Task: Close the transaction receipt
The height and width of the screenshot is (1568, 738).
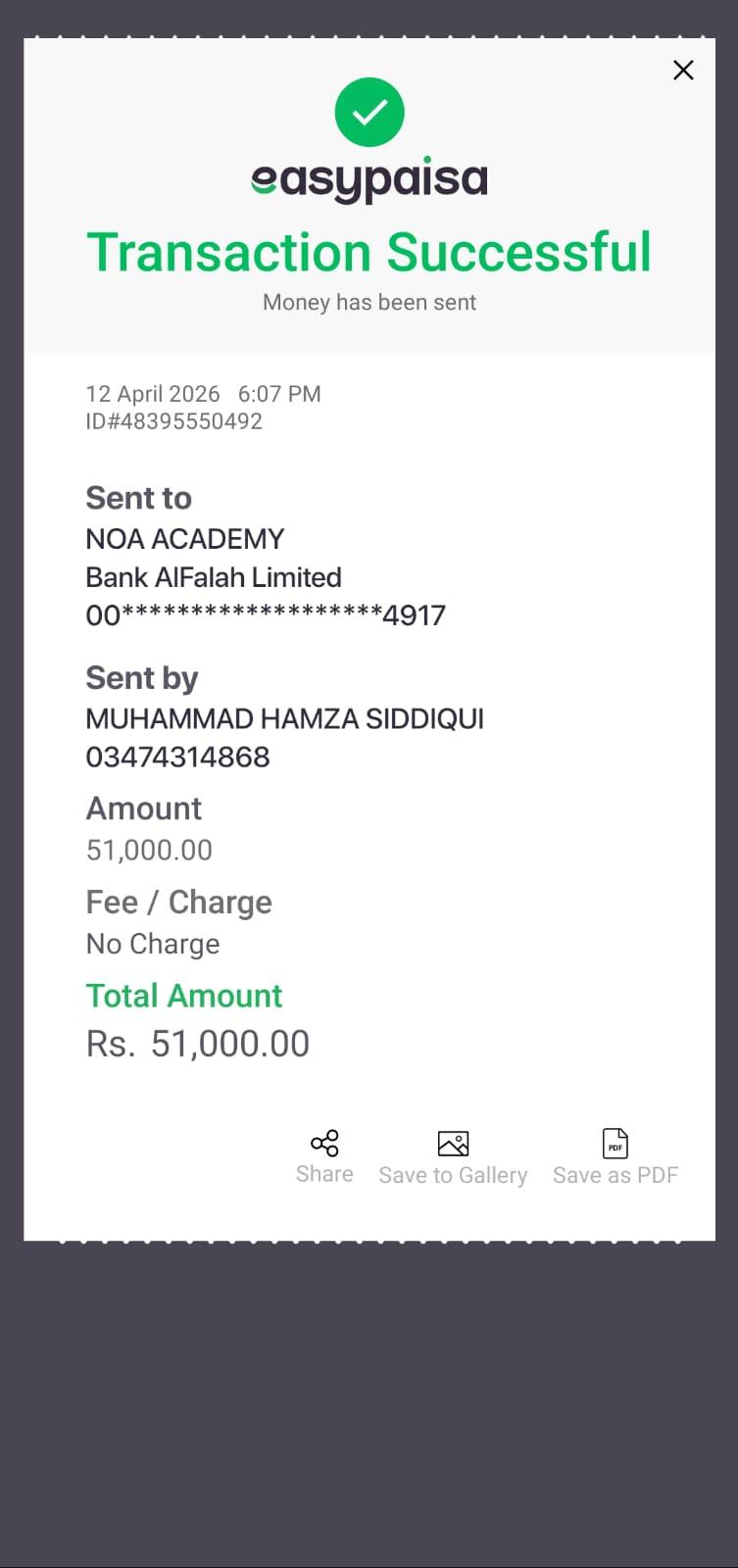Action: pyautogui.click(x=683, y=71)
